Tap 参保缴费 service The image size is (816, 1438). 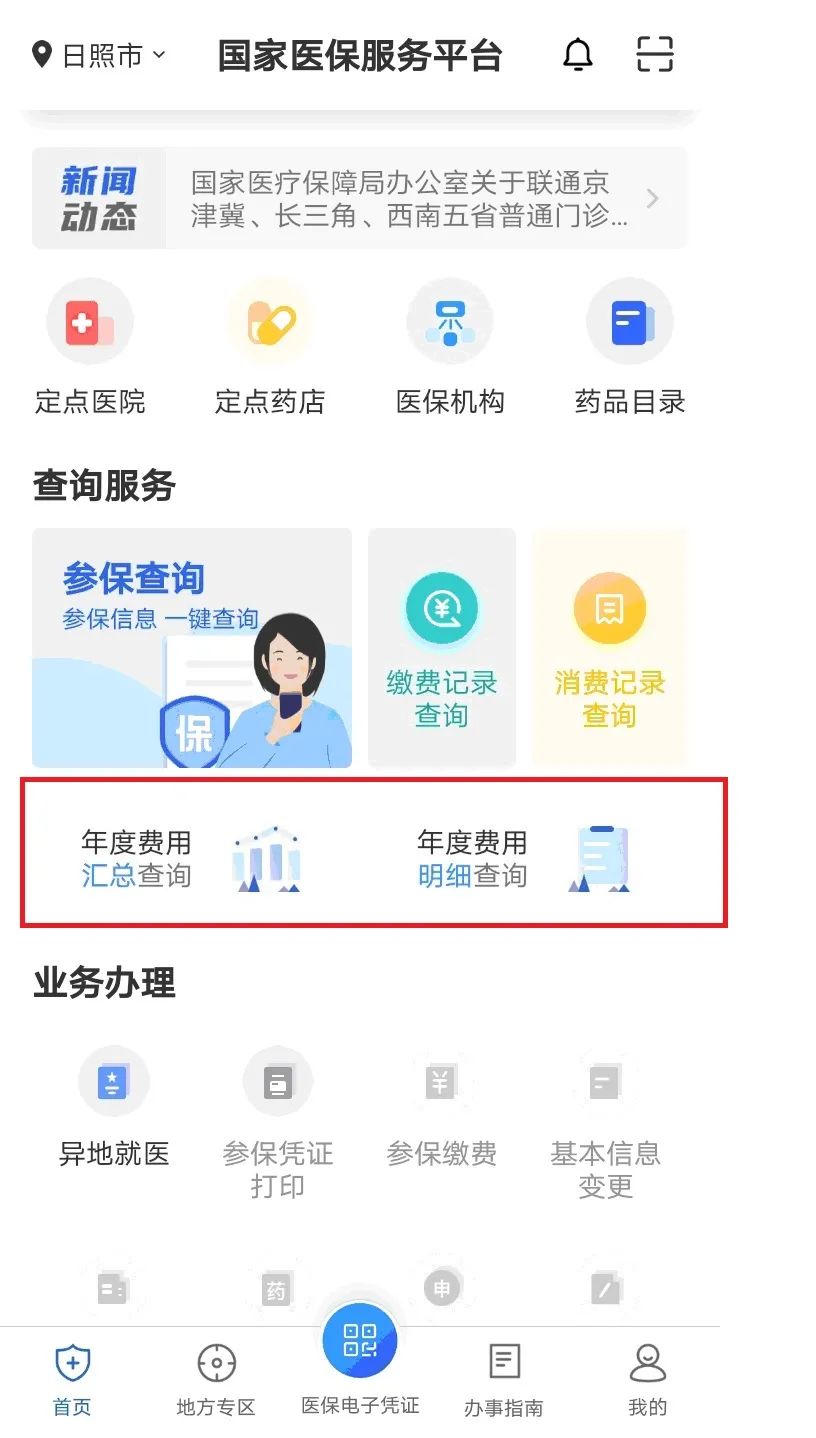pyautogui.click(x=442, y=1108)
